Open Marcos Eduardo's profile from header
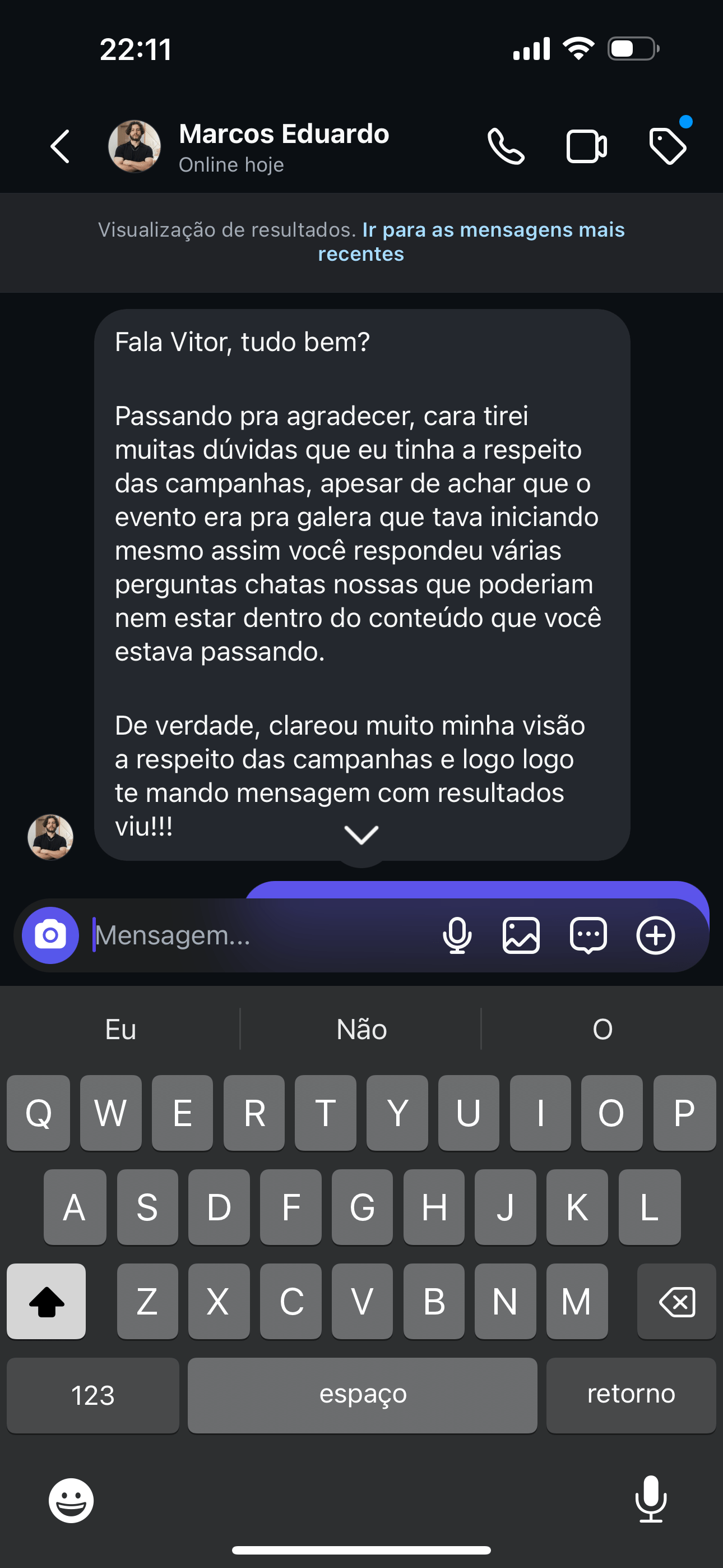Image resolution: width=723 pixels, height=1568 pixels. (x=283, y=147)
